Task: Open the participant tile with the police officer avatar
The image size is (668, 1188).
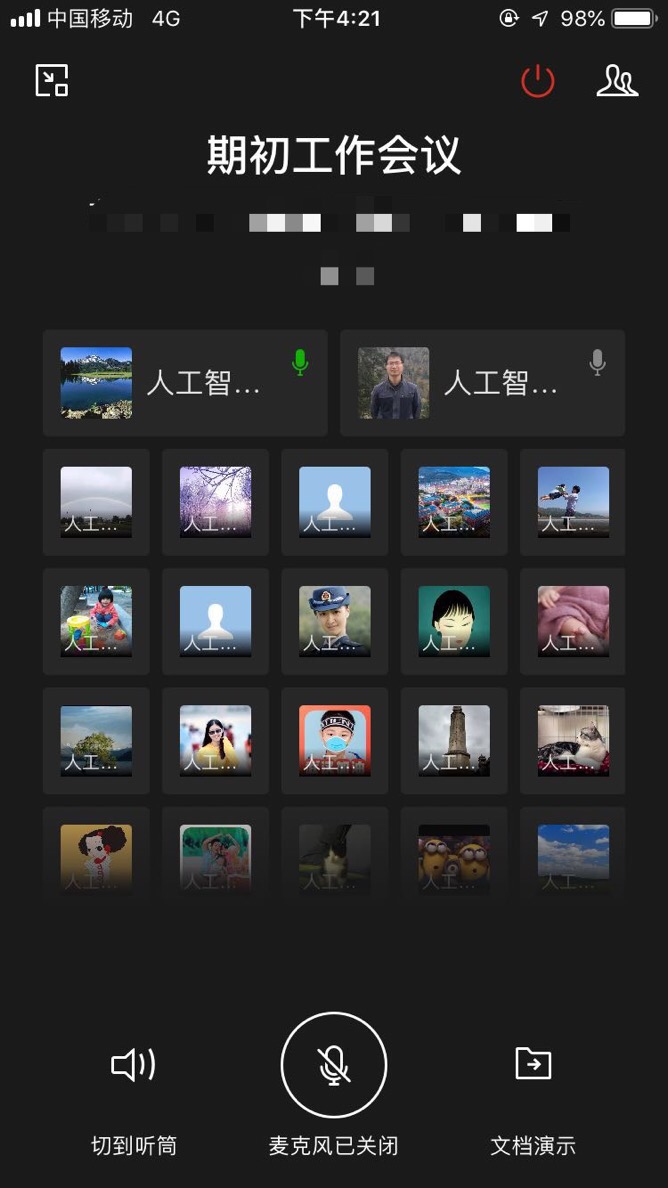Action: pos(334,621)
